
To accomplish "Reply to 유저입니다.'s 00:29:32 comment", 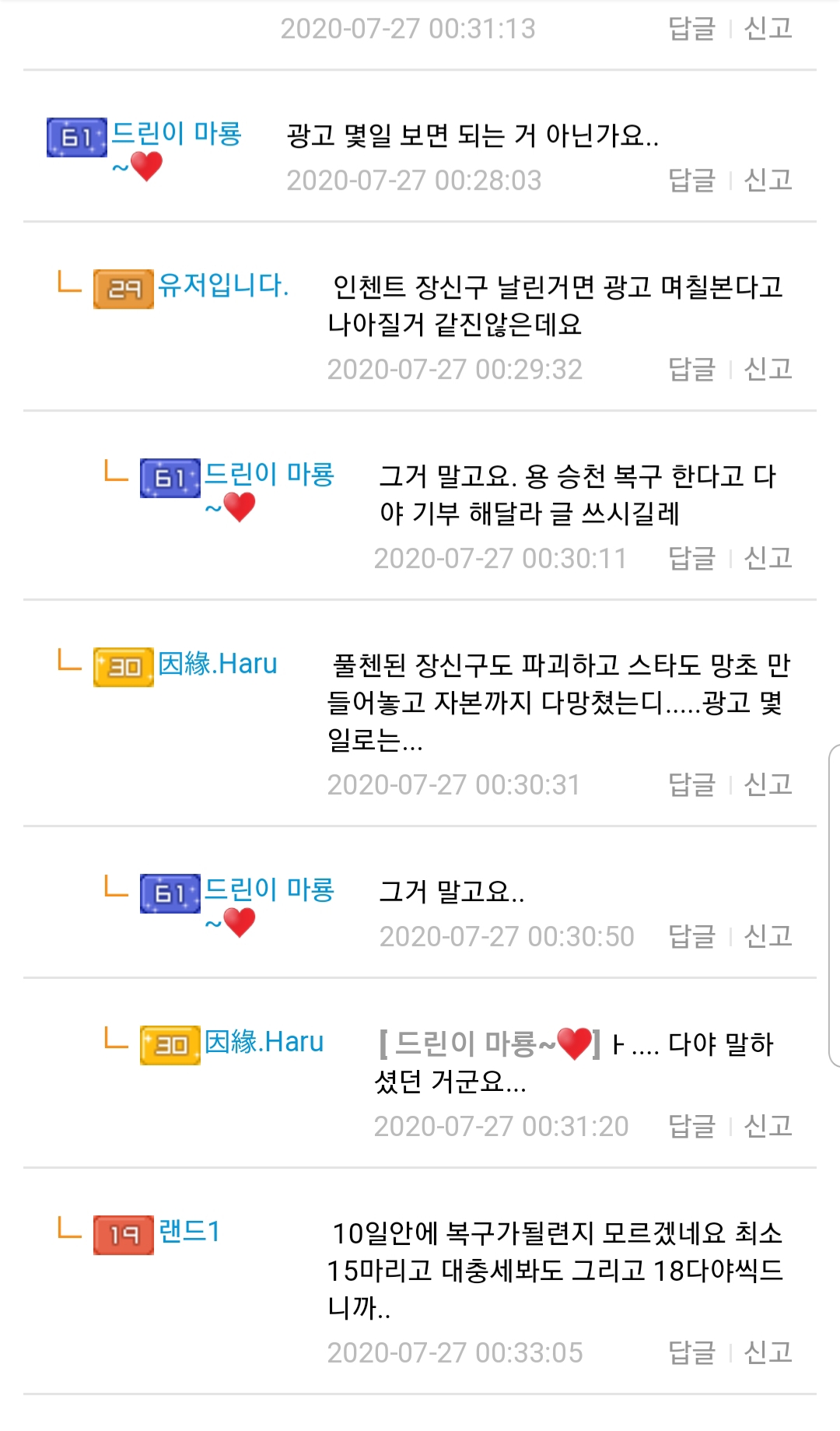I will [x=691, y=369].
